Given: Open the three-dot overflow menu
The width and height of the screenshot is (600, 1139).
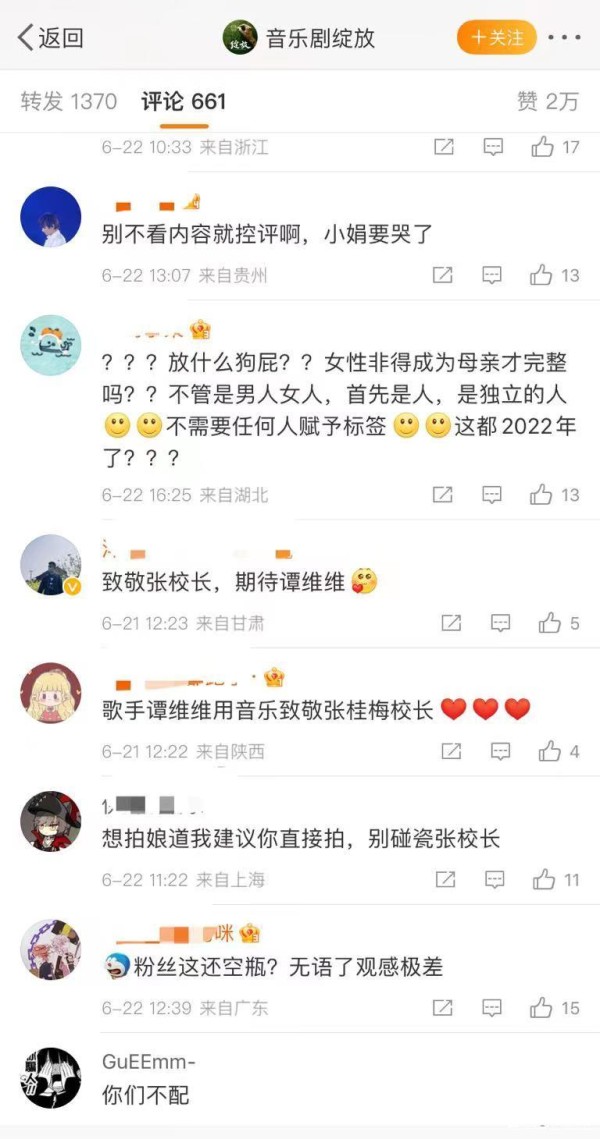Looking at the screenshot, I should (564, 38).
